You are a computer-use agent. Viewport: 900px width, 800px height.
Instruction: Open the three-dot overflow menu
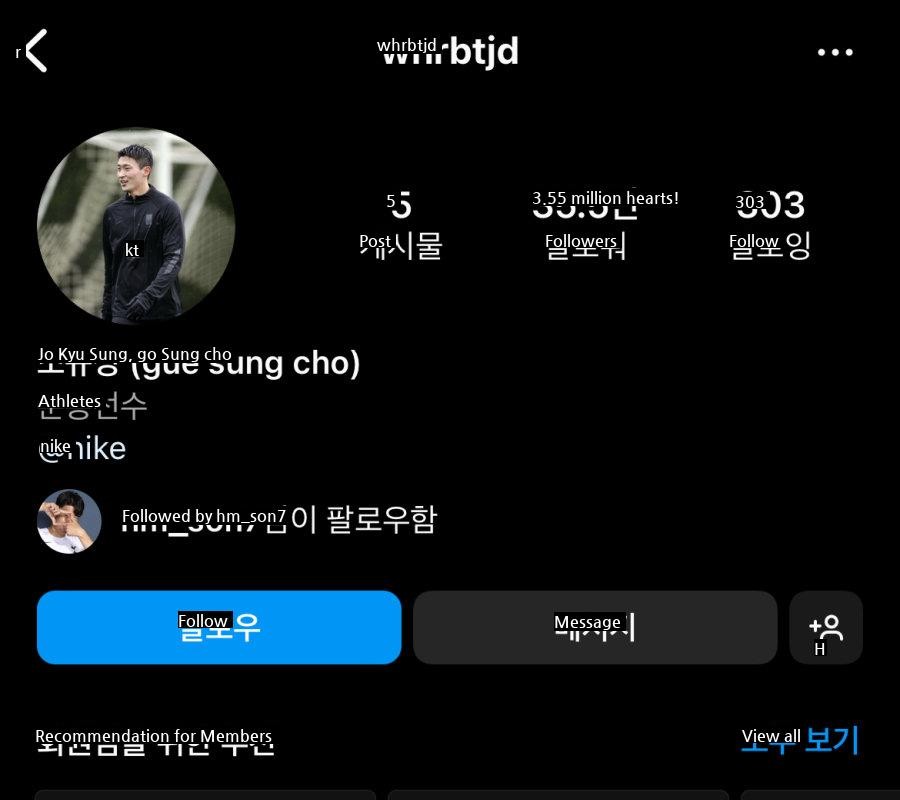click(835, 52)
